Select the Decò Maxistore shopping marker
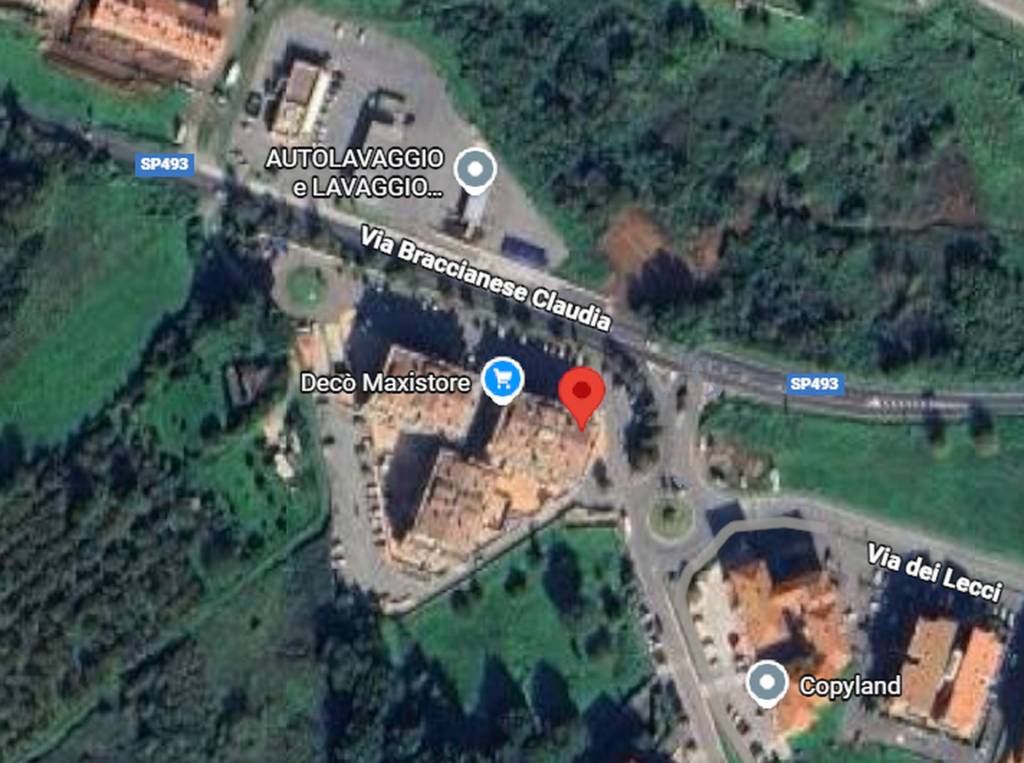Viewport: 1024px width, 763px height. (x=503, y=380)
